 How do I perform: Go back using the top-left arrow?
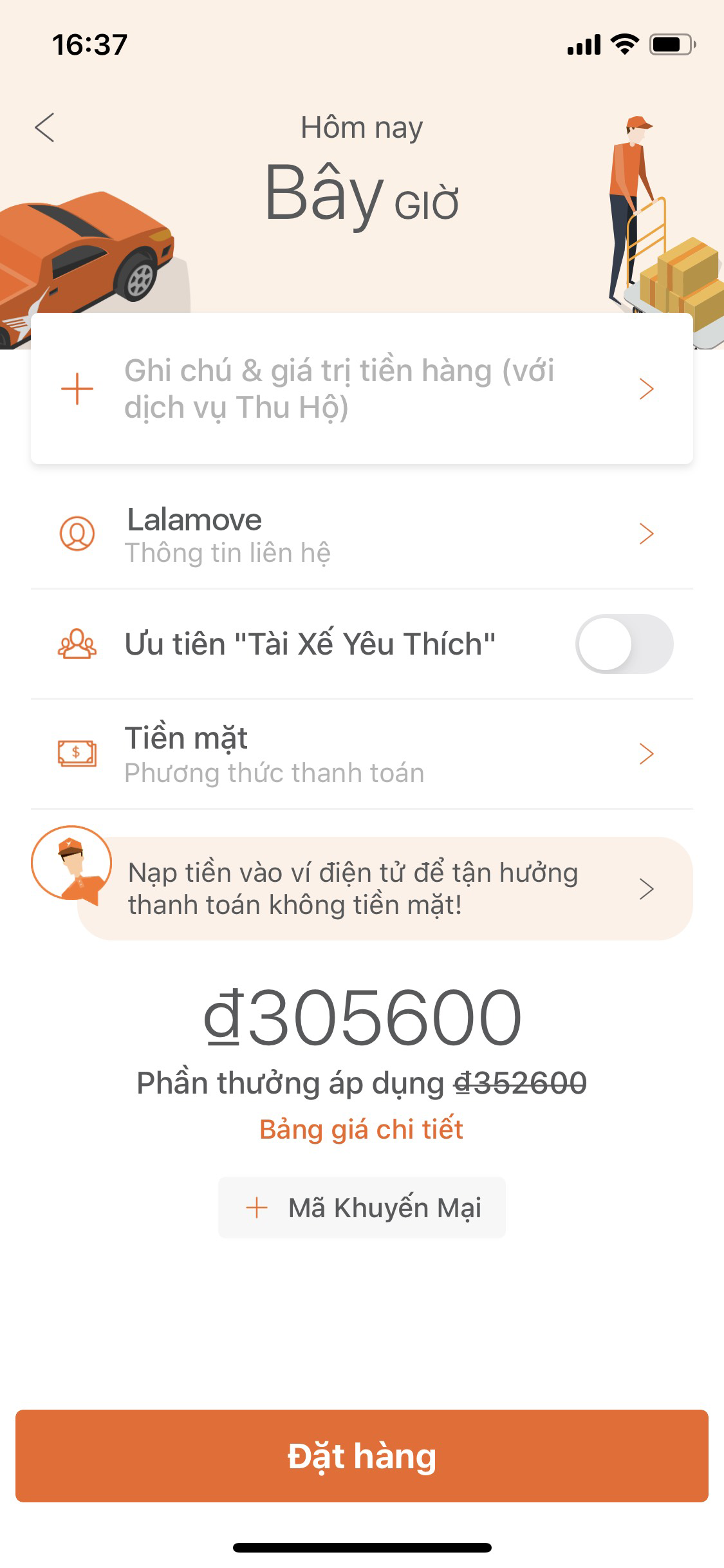pos(44,127)
